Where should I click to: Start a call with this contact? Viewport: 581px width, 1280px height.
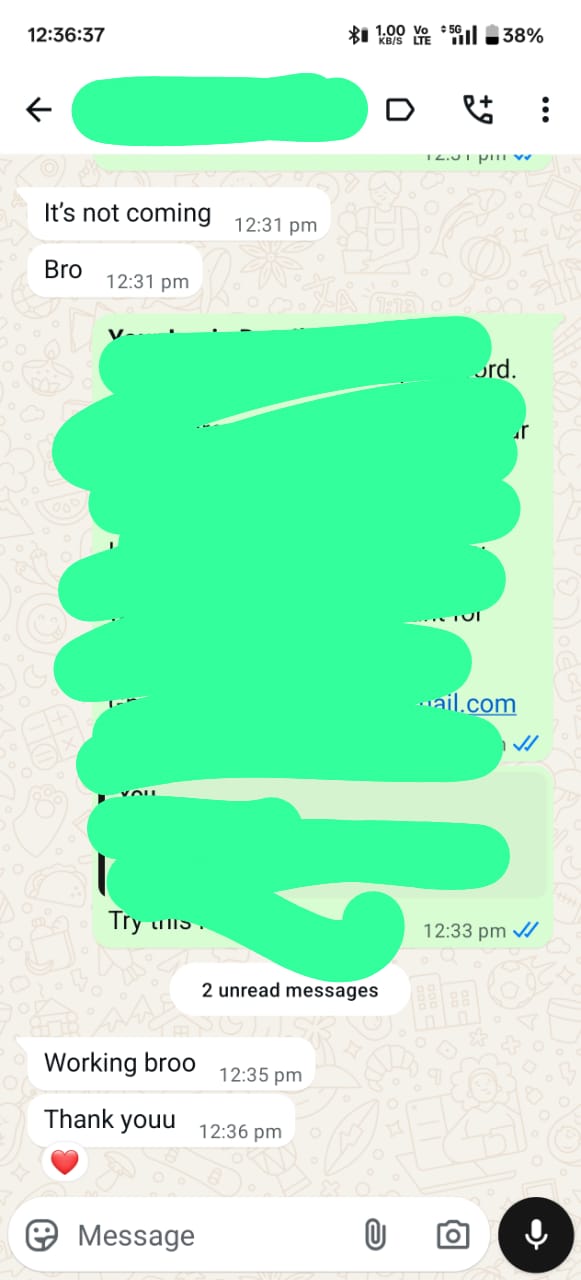[478, 110]
